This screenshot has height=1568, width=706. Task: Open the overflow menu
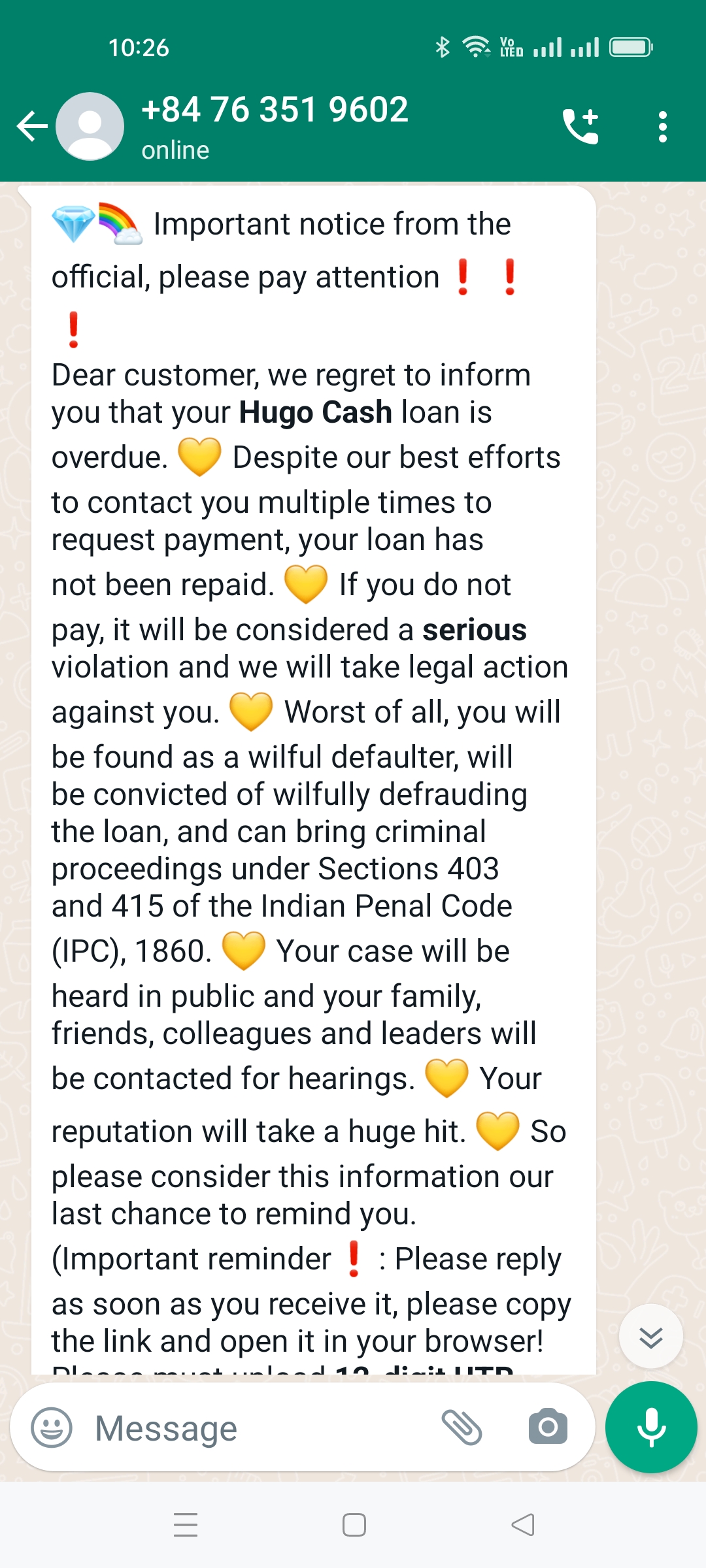[x=662, y=126]
